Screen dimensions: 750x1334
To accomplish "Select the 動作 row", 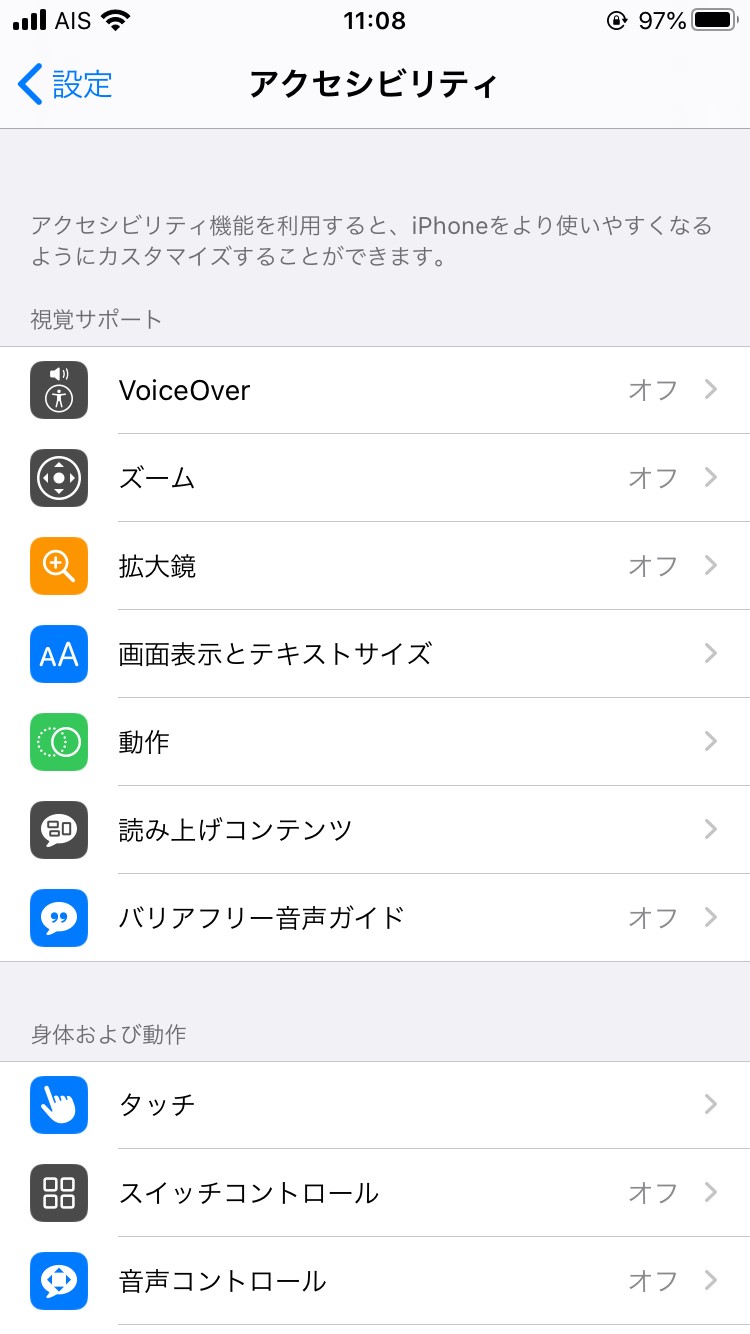I will click(x=375, y=742).
